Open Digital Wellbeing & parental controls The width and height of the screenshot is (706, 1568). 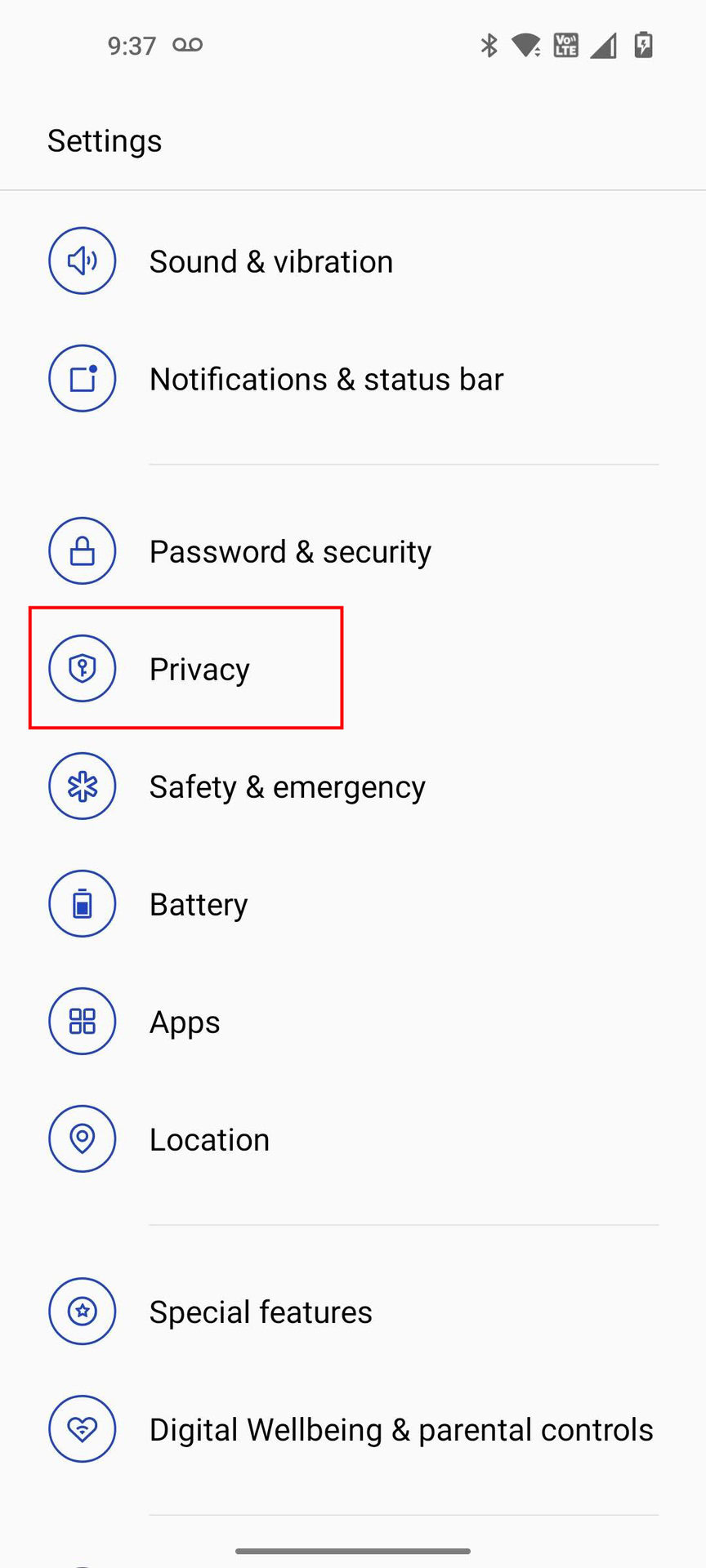[353, 1429]
